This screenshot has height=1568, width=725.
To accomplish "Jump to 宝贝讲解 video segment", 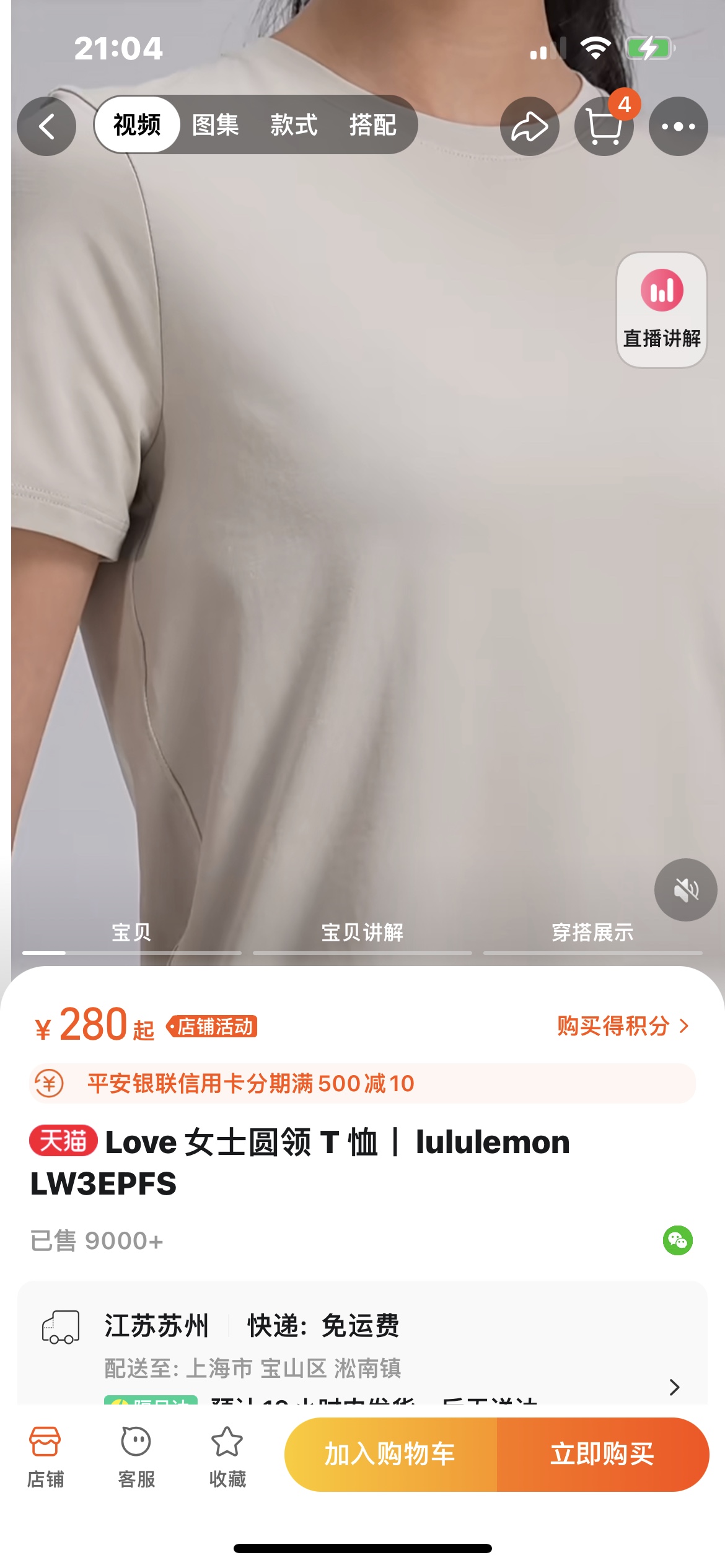I will (x=362, y=932).
